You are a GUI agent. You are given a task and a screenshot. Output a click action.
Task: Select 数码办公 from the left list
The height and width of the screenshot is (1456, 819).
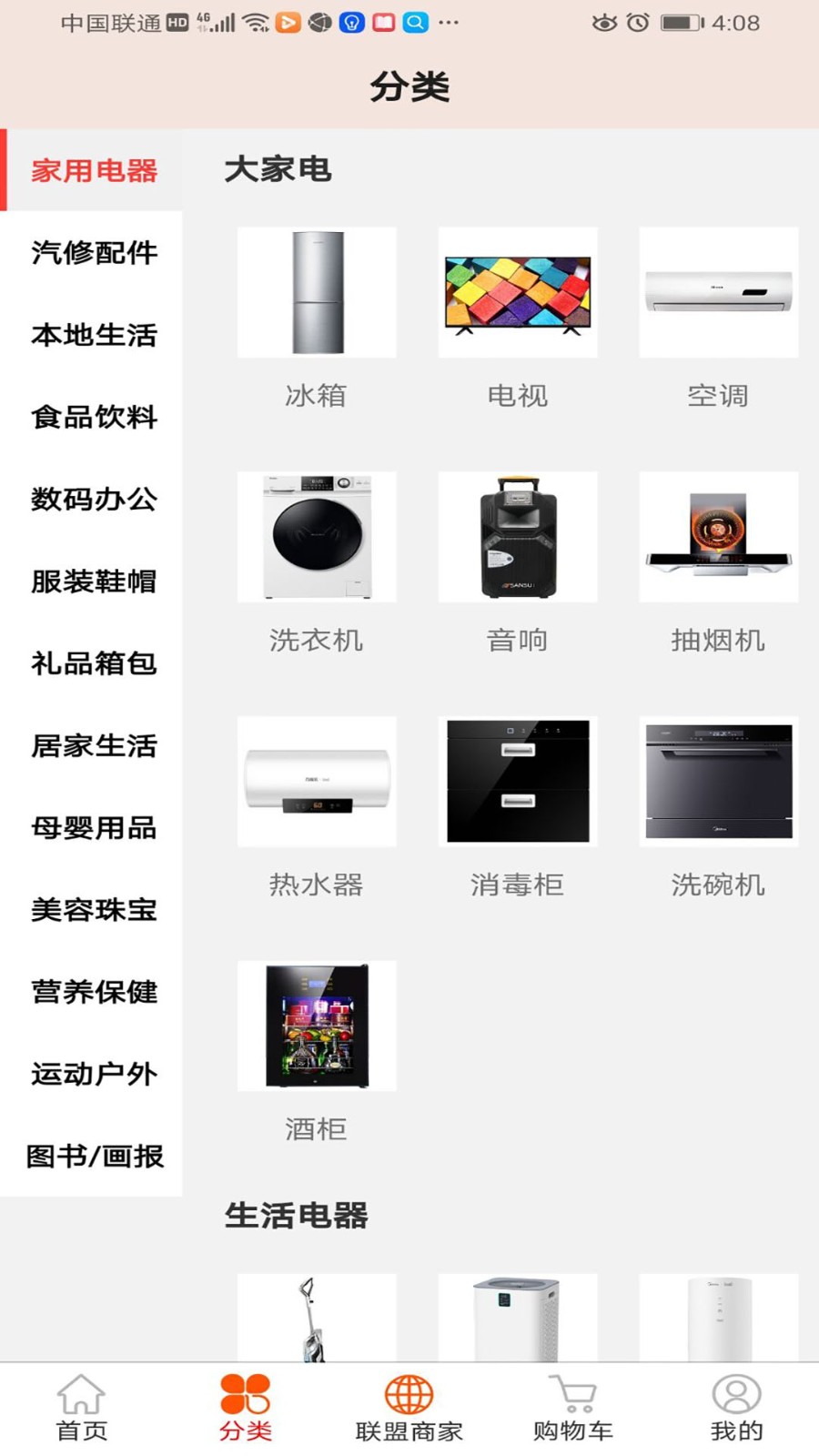[94, 500]
